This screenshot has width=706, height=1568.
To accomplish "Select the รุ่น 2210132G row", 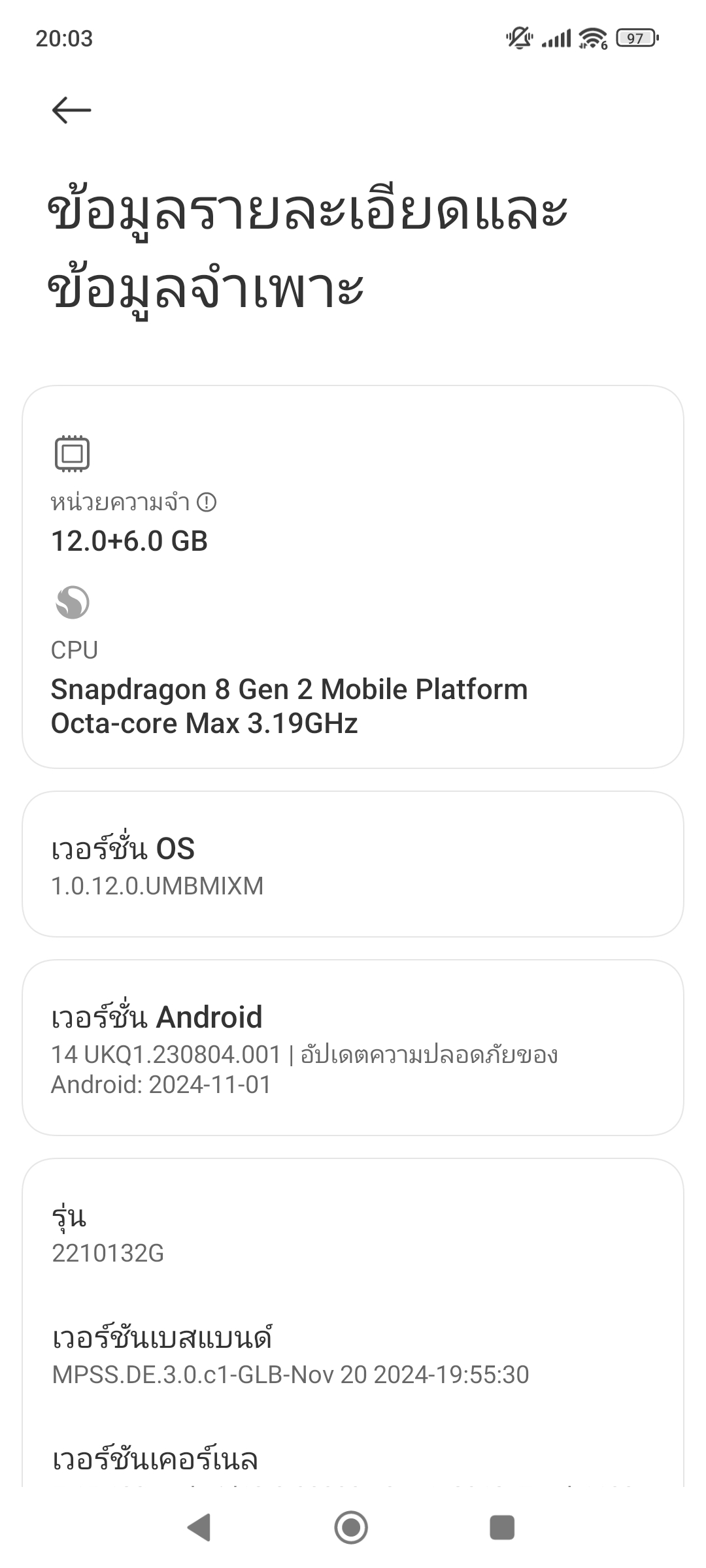I will point(353,1232).
